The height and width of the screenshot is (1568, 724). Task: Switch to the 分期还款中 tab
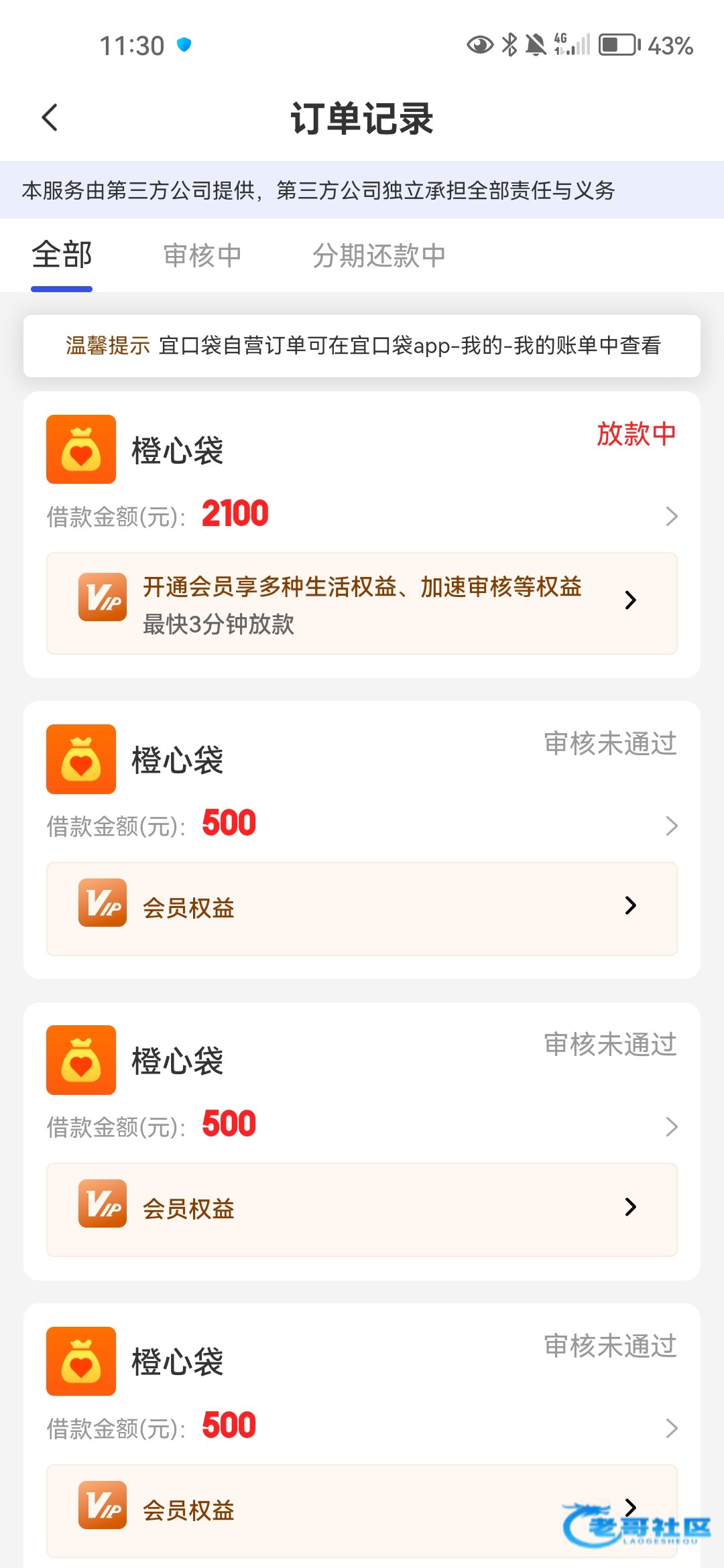[379, 256]
